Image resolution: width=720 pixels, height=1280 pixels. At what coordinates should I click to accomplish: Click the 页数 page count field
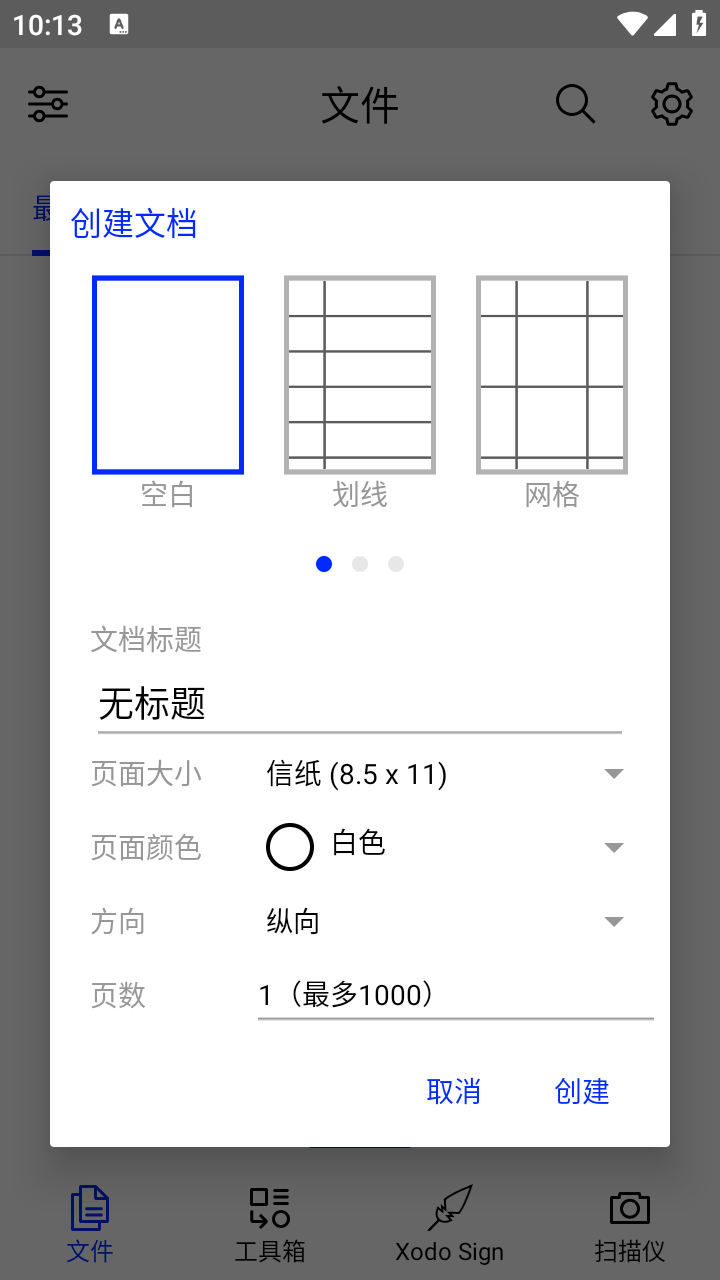coord(455,994)
